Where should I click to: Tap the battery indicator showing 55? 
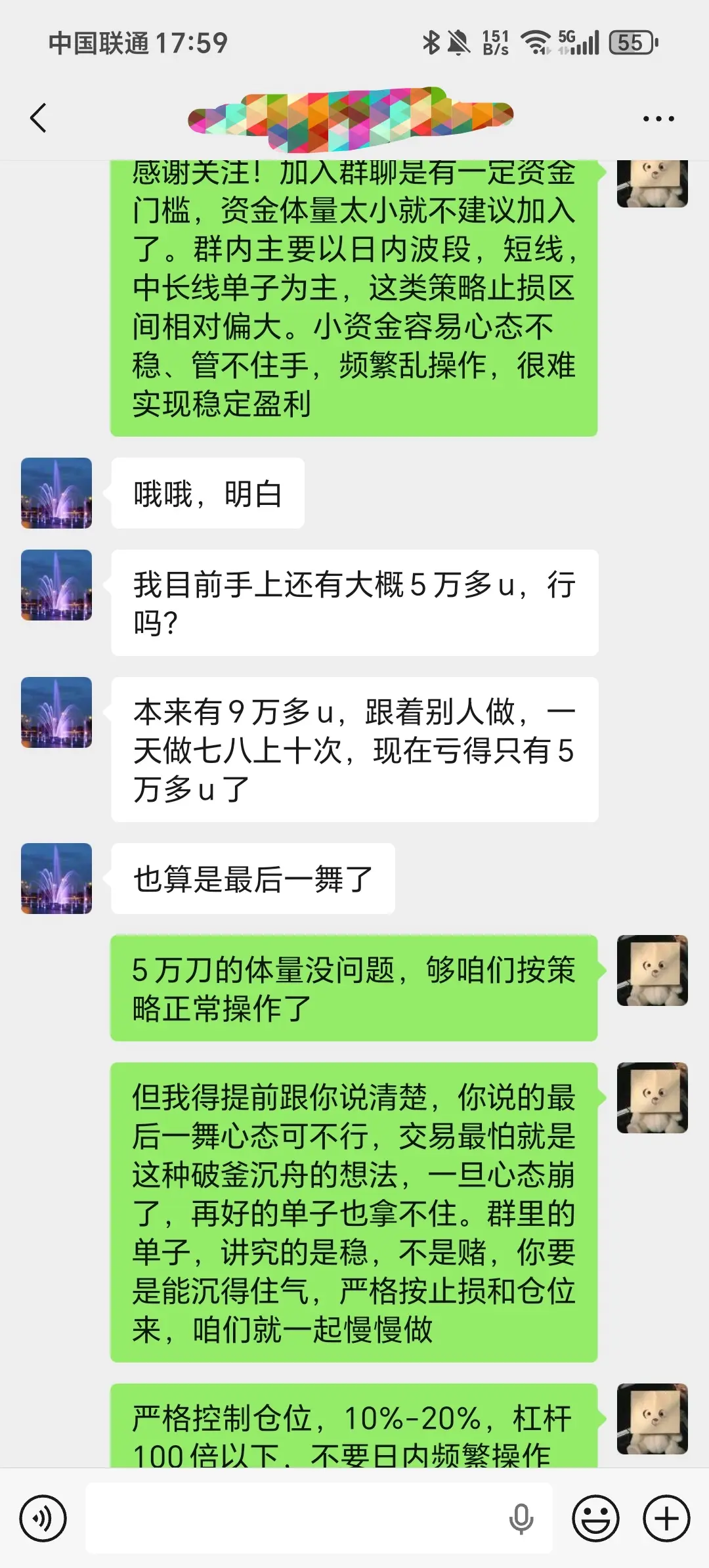(x=632, y=41)
